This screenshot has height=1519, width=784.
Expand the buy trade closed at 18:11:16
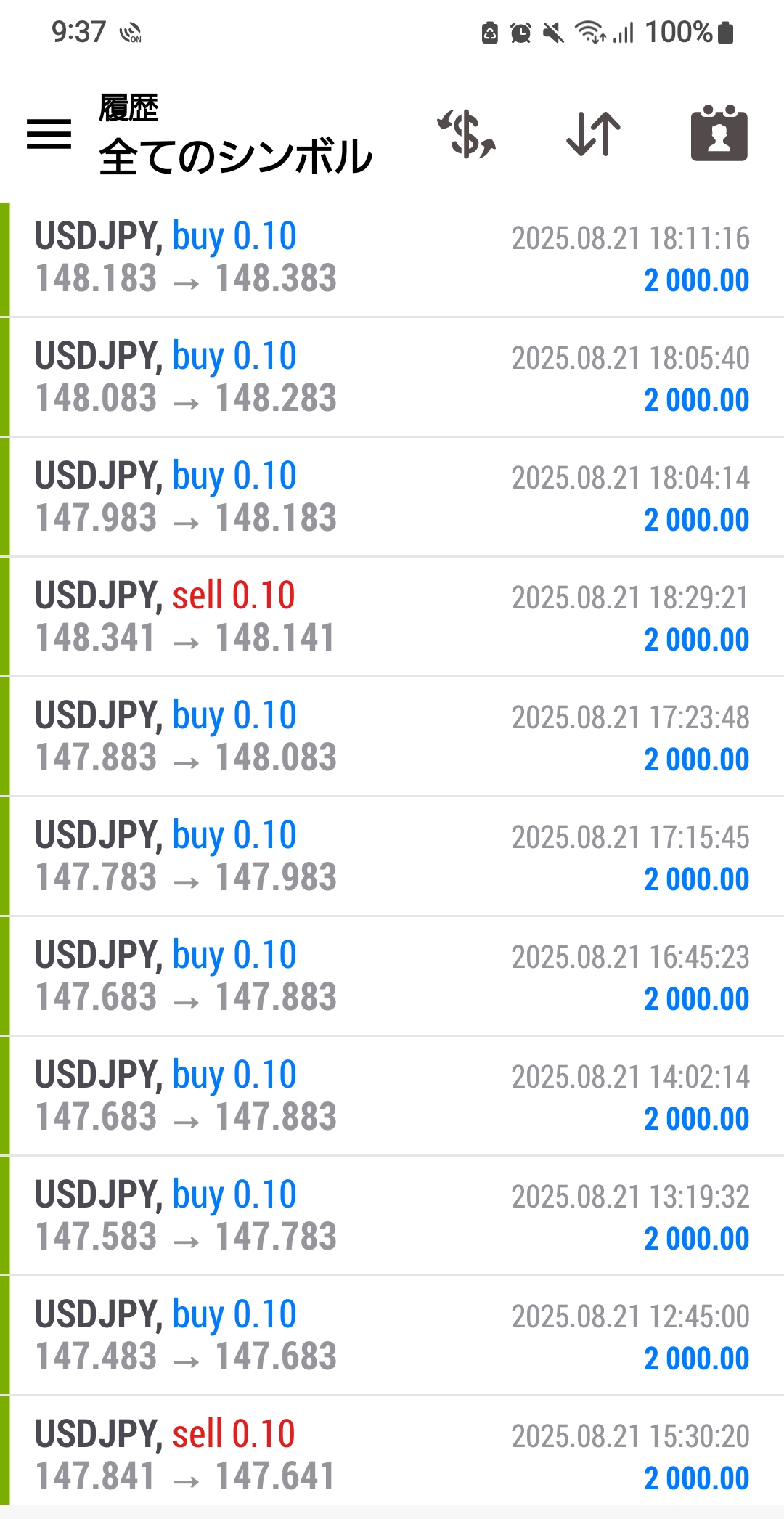pyautogui.click(x=392, y=259)
